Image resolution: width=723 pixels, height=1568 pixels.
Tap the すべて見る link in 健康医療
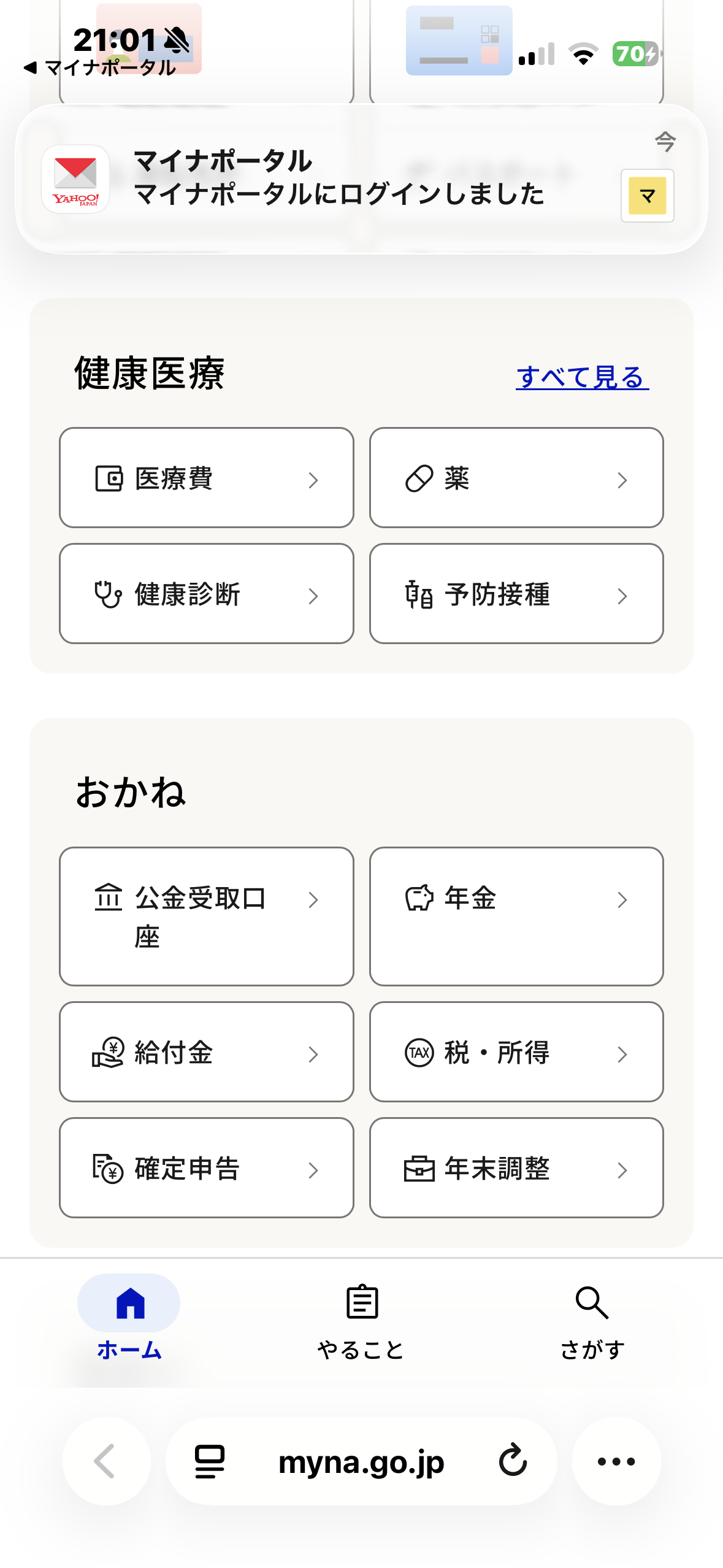(582, 377)
